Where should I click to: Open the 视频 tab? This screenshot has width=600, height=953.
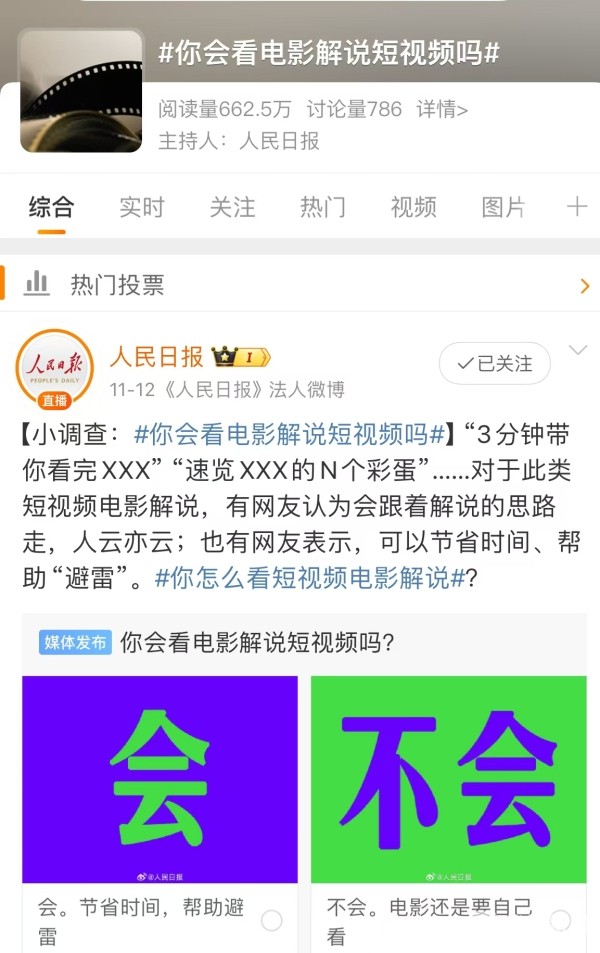[x=413, y=207]
